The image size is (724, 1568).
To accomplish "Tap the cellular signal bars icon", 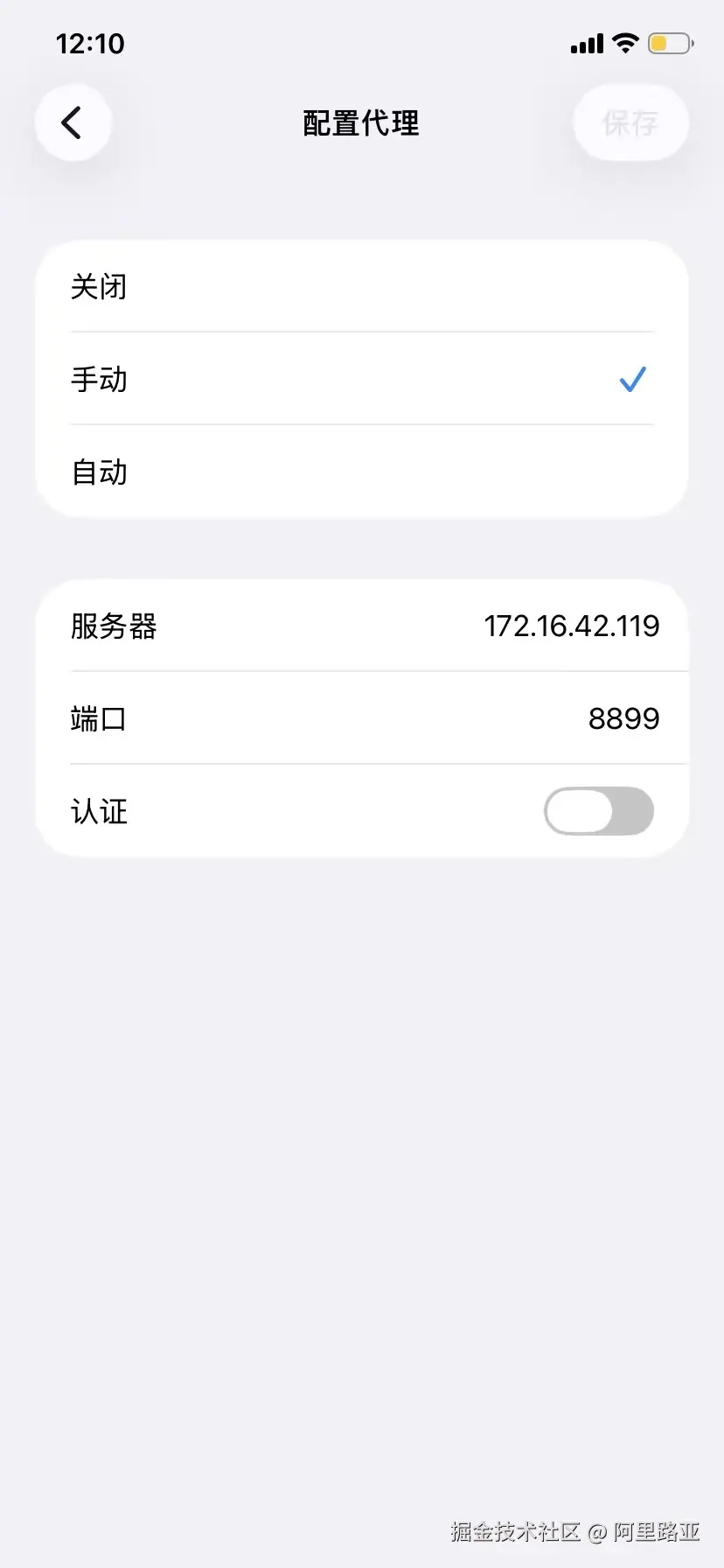I will pyautogui.click(x=584, y=43).
